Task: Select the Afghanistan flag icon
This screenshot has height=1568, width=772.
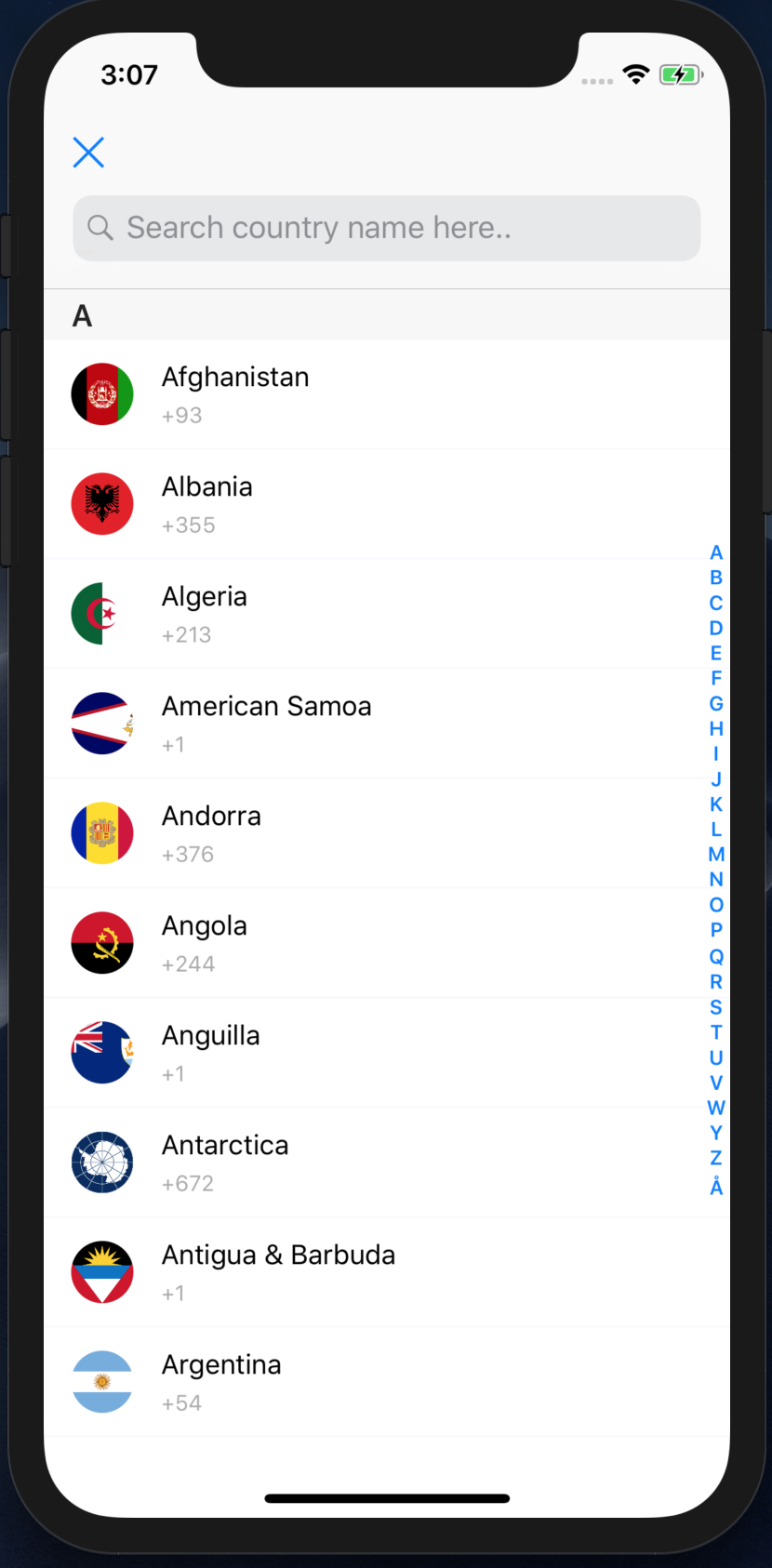Action: (x=102, y=393)
